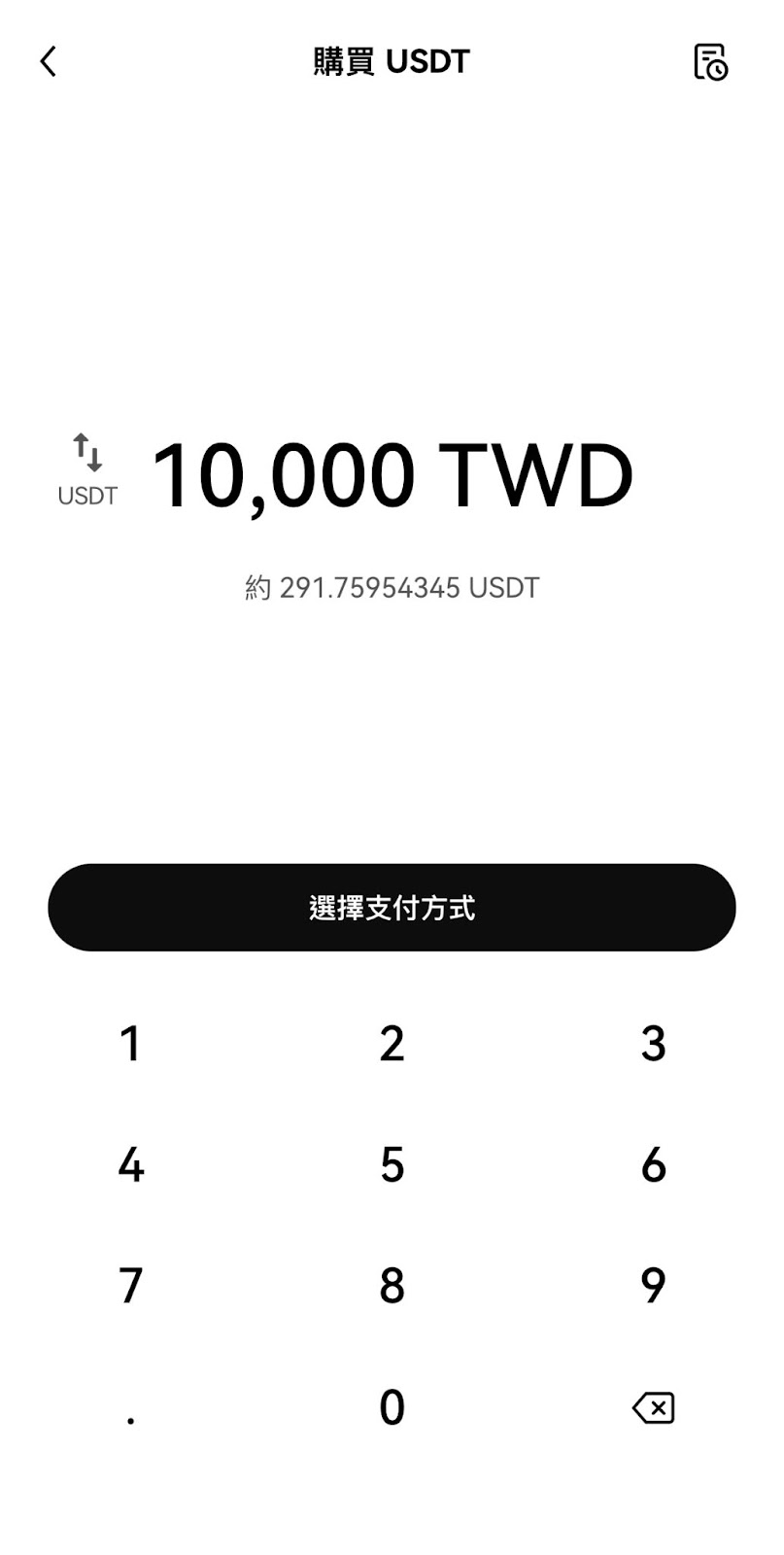
Task: Enter digit 0 on the keypad
Action: point(392,1406)
